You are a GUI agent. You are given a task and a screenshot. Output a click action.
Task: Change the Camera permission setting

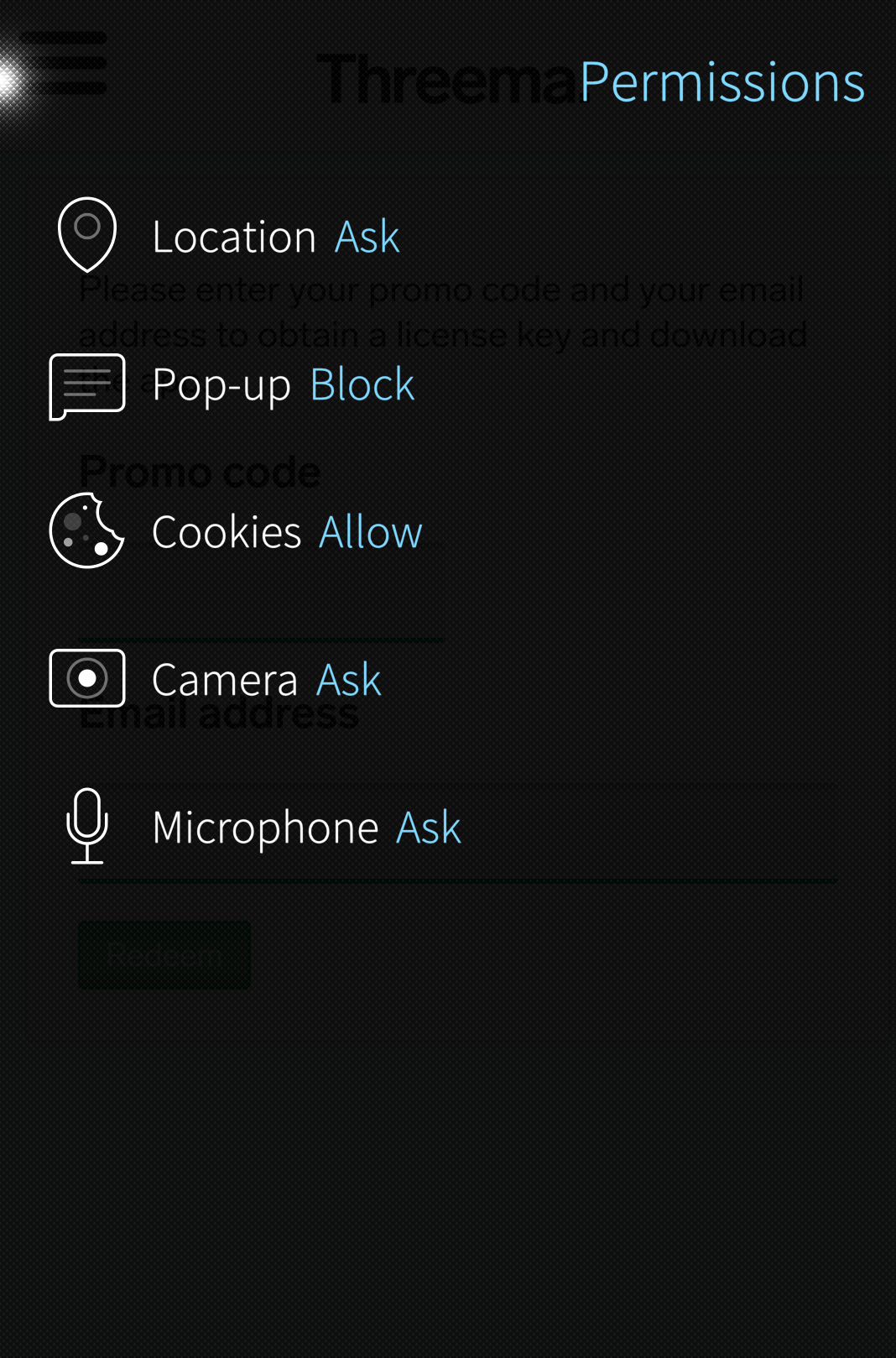[348, 680]
